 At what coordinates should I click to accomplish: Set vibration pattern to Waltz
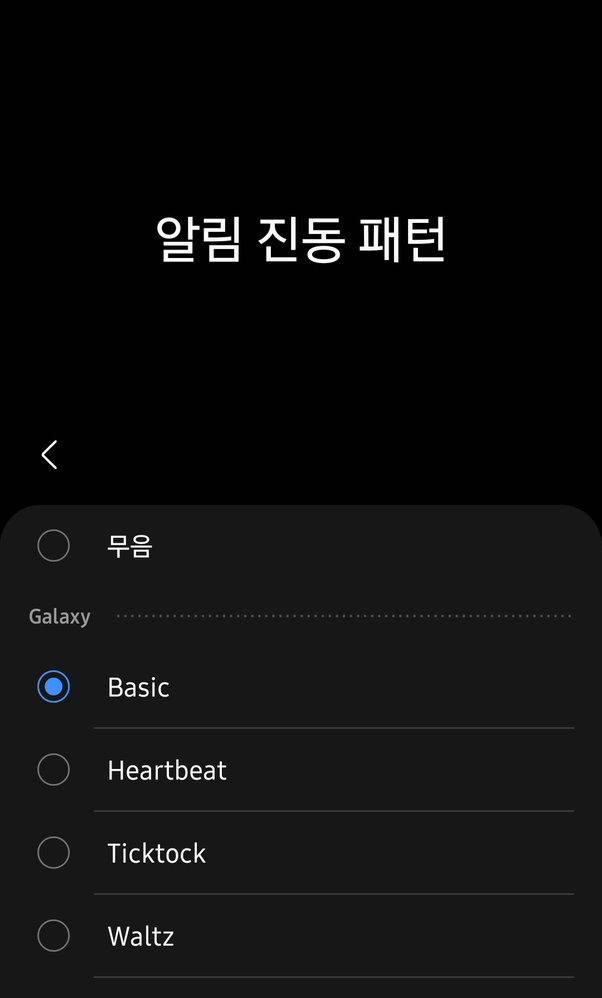coord(53,936)
